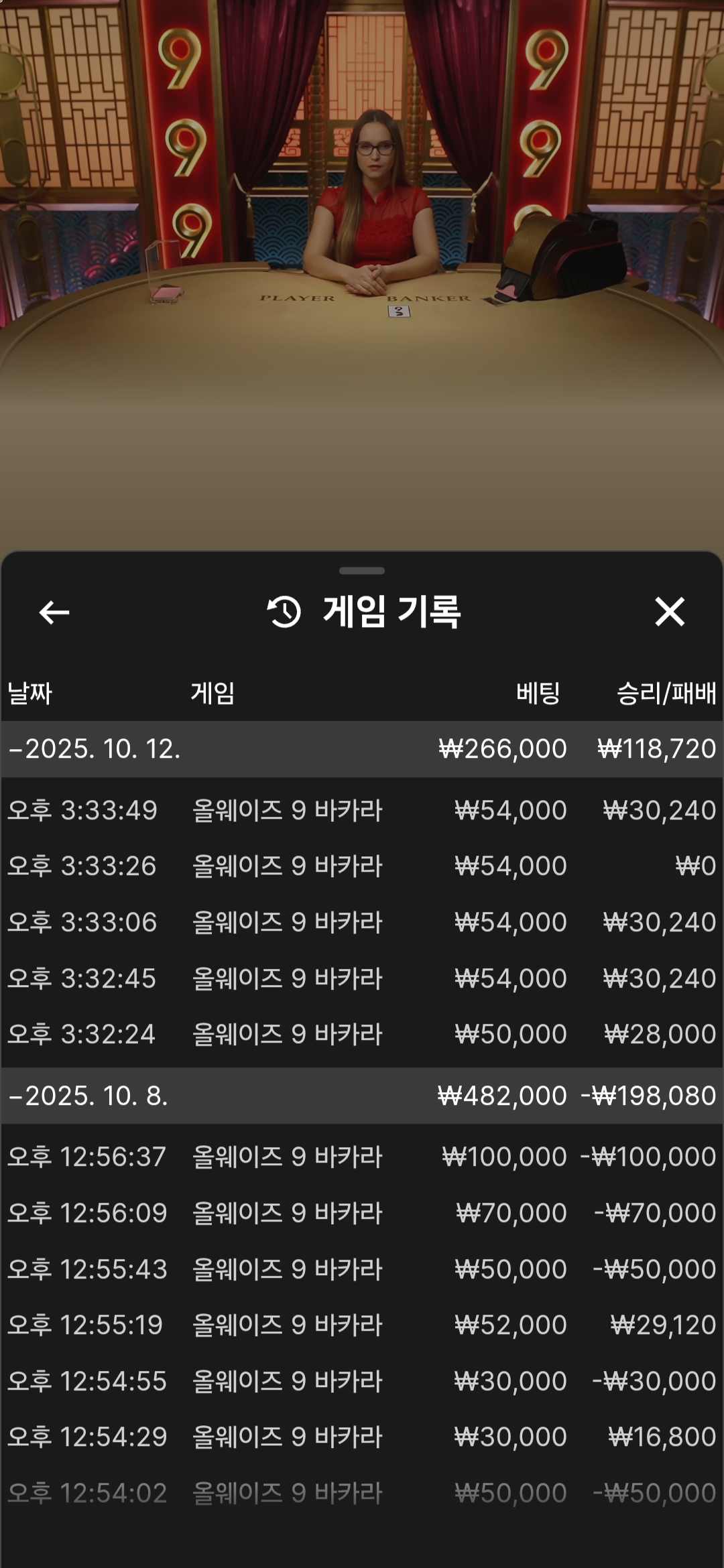Collapse the 2025. 10. 12. date group
The image size is (724, 1568).
click(95, 748)
